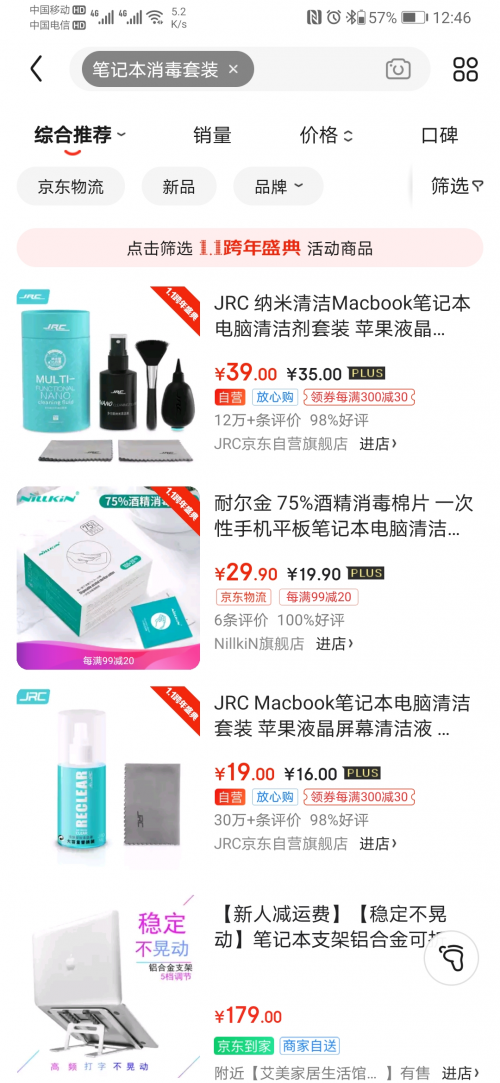
Task: Select the 新品 filter chip
Action: (x=179, y=186)
